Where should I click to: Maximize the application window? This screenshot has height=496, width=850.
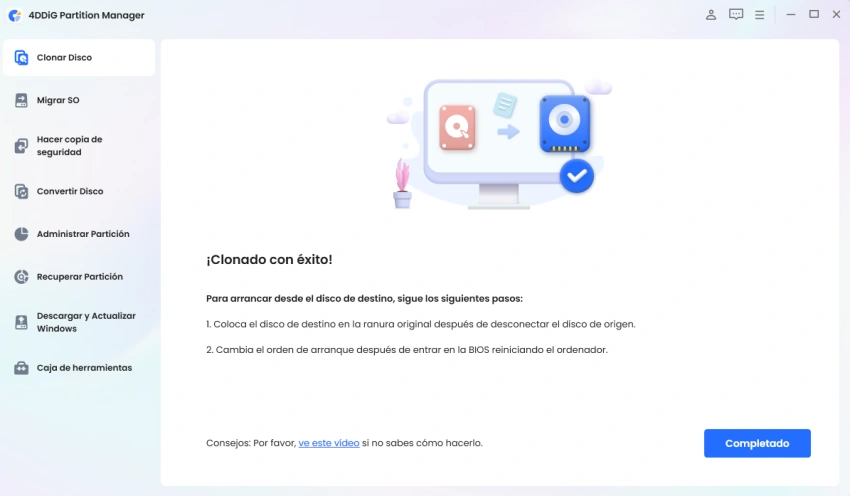(x=814, y=15)
